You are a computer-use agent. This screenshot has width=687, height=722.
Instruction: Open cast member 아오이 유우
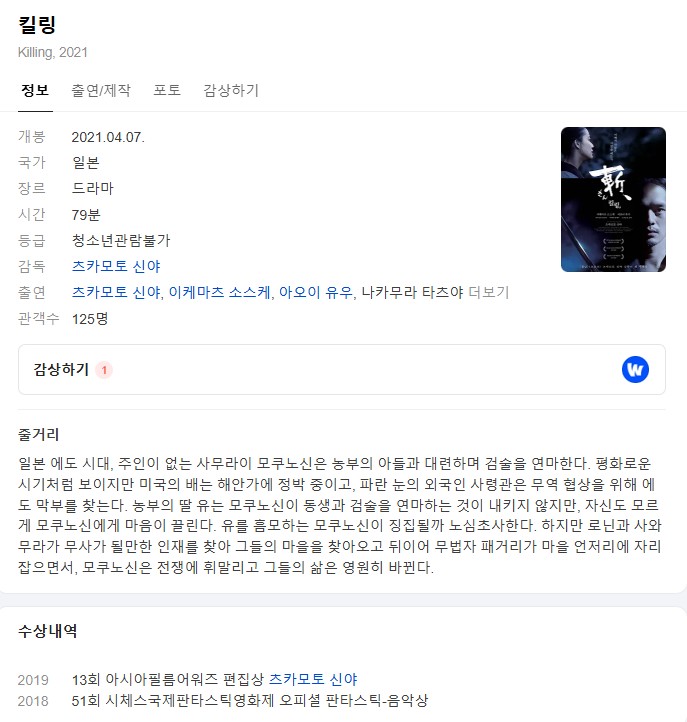pos(315,292)
